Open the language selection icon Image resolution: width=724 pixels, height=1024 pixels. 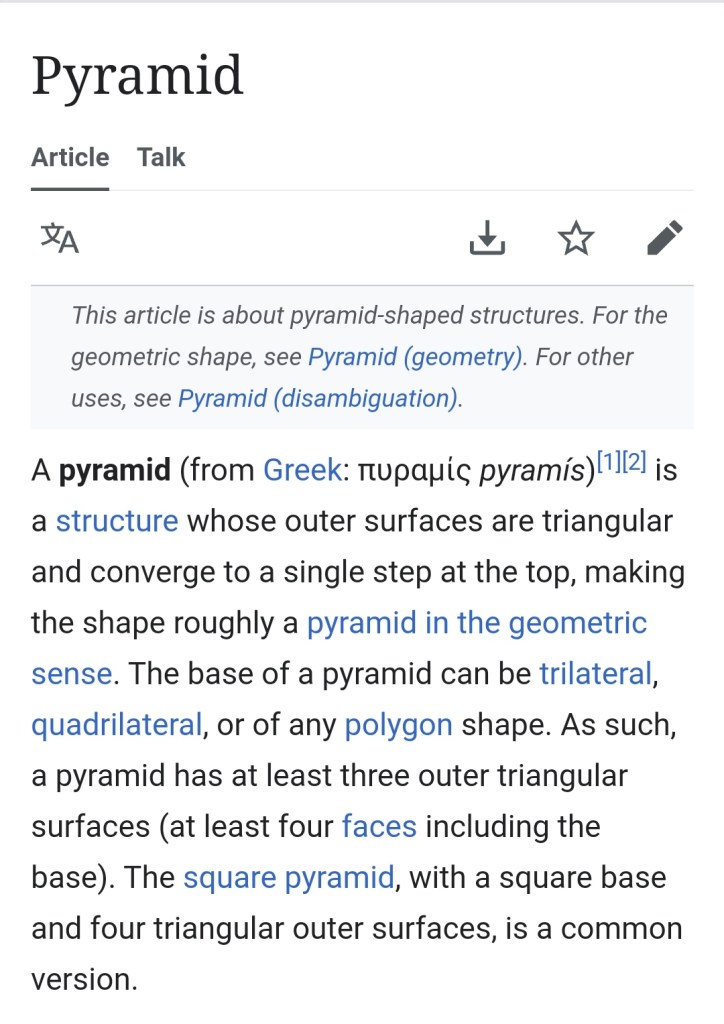pyautogui.click(x=59, y=238)
